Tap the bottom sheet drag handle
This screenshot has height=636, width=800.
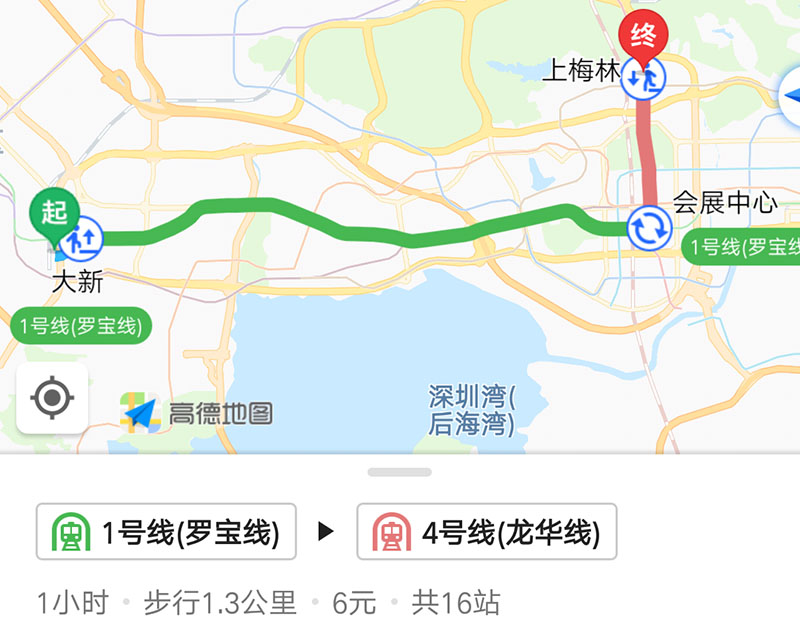(399, 472)
